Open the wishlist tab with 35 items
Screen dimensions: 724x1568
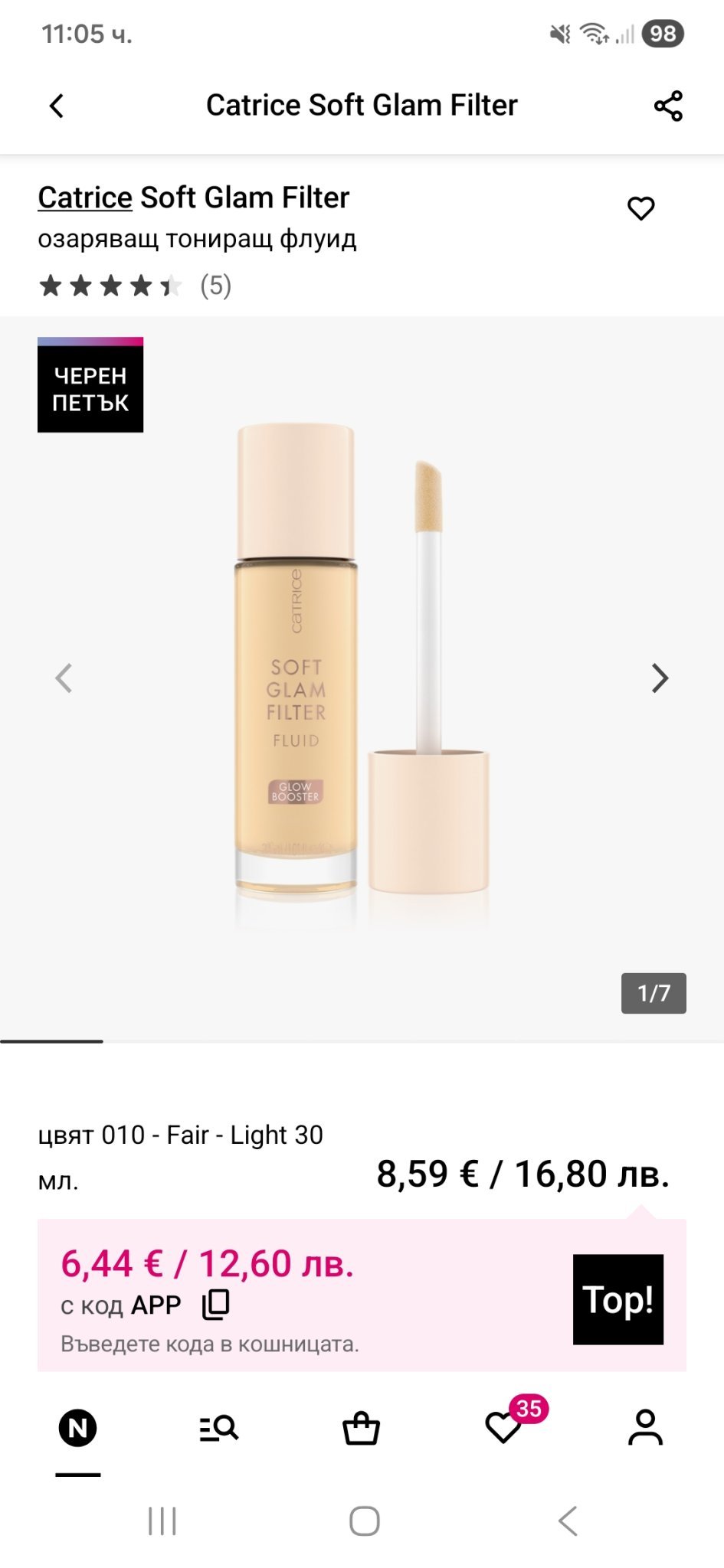(504, 1428)
